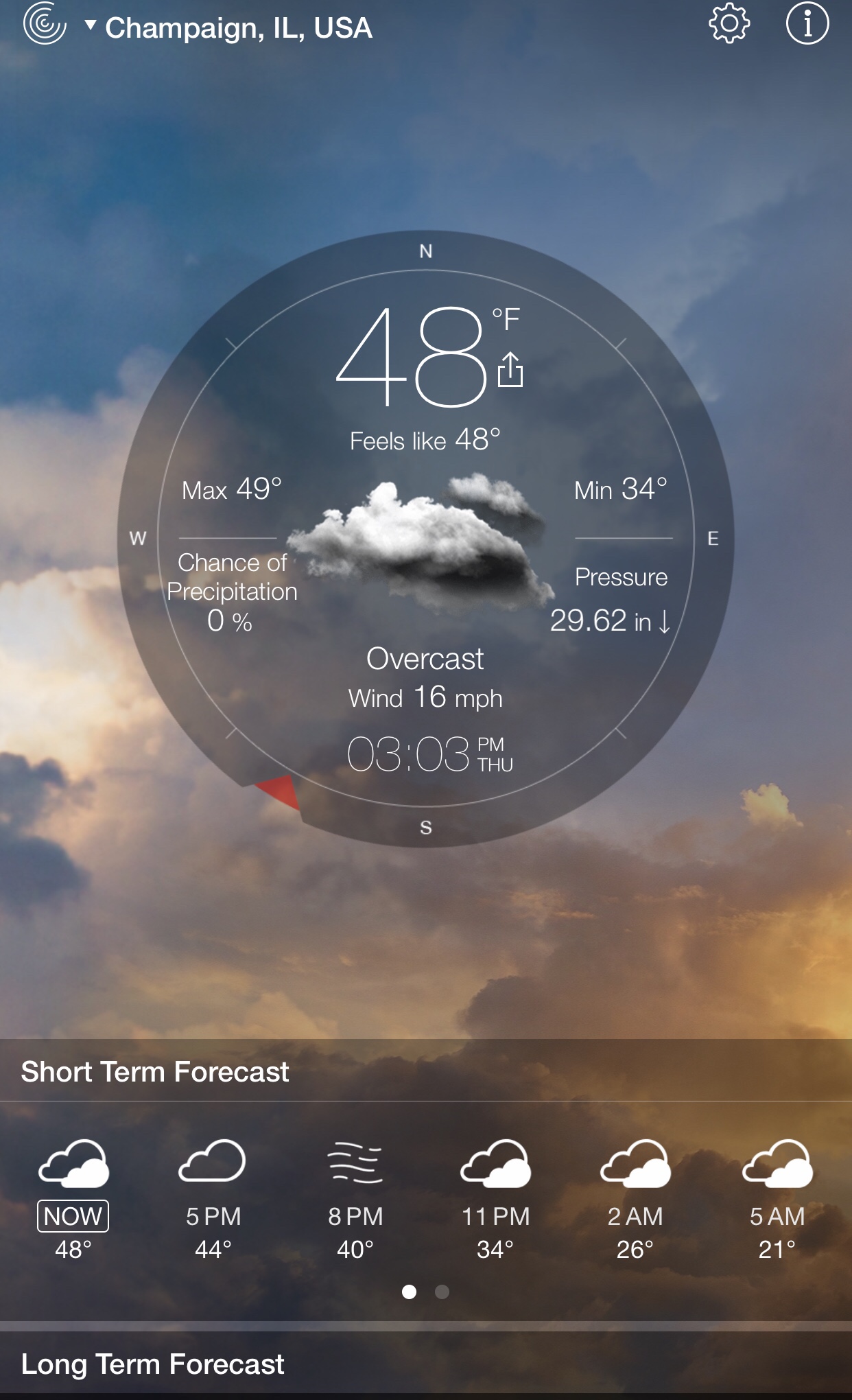Open the info button
Image resolution: width=852 pixels, height=1400 pixels.
[807, 24]
